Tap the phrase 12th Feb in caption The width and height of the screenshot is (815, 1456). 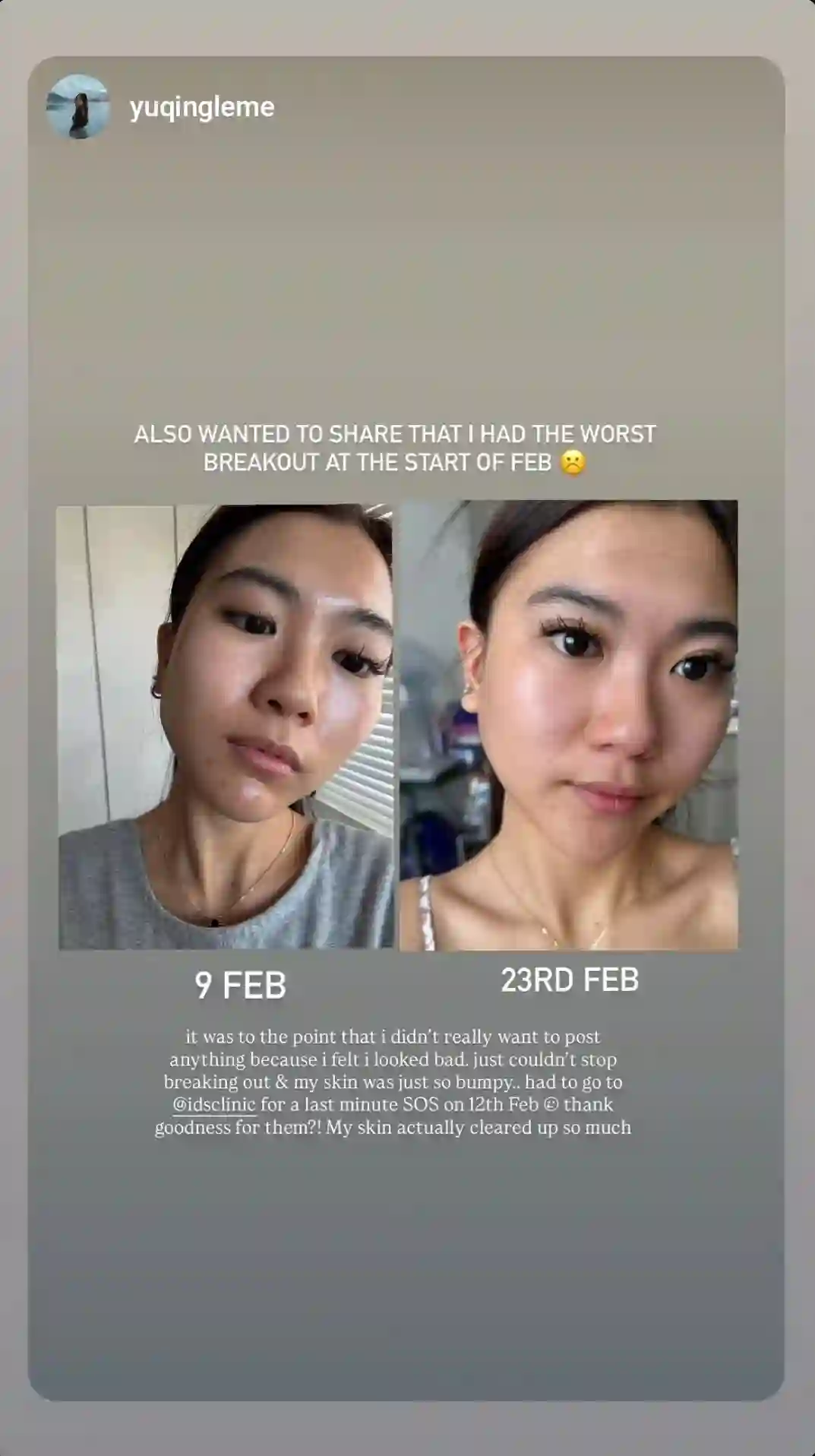tap(503, 1106)
